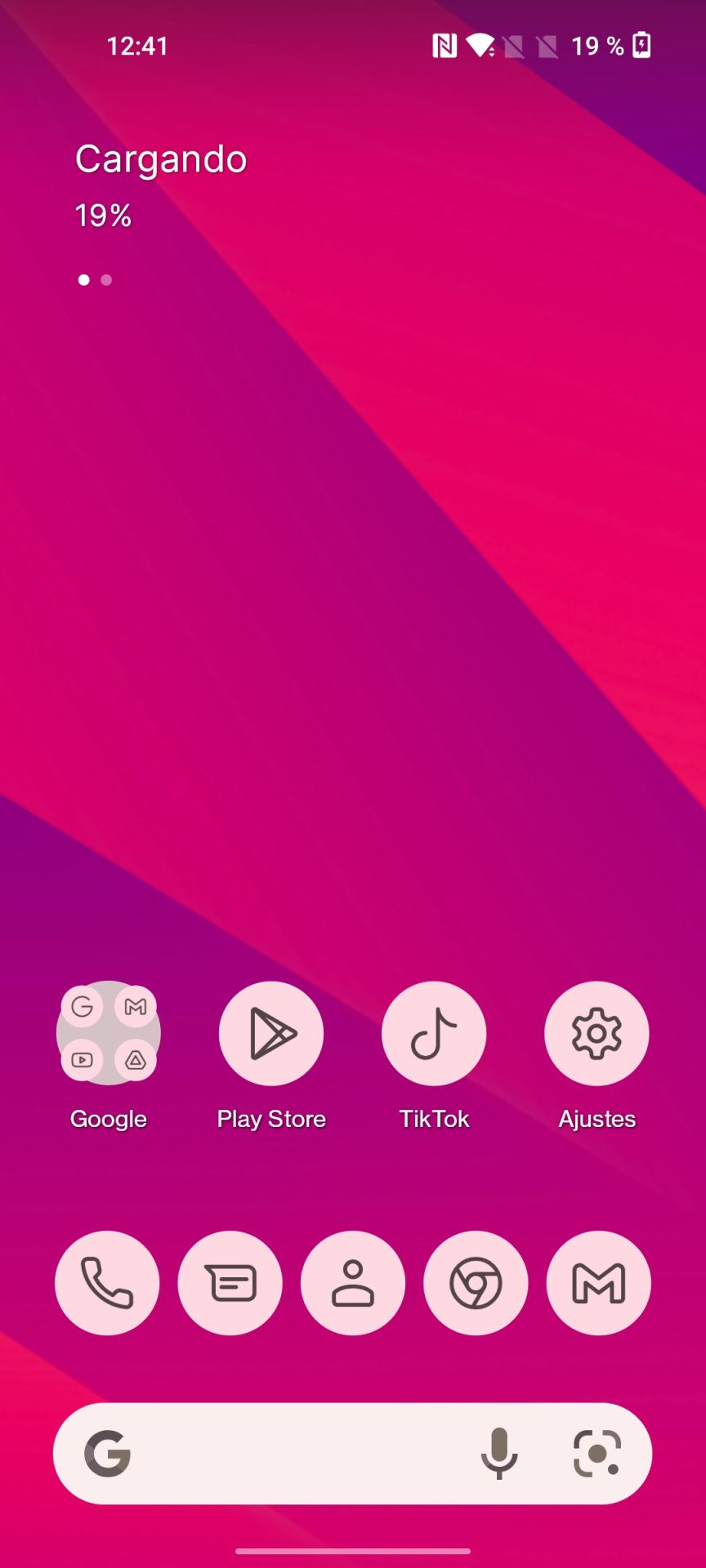Open the Messages app in the dock
Viewport: 706px width, 1568px height.
tap(230, 1283)
